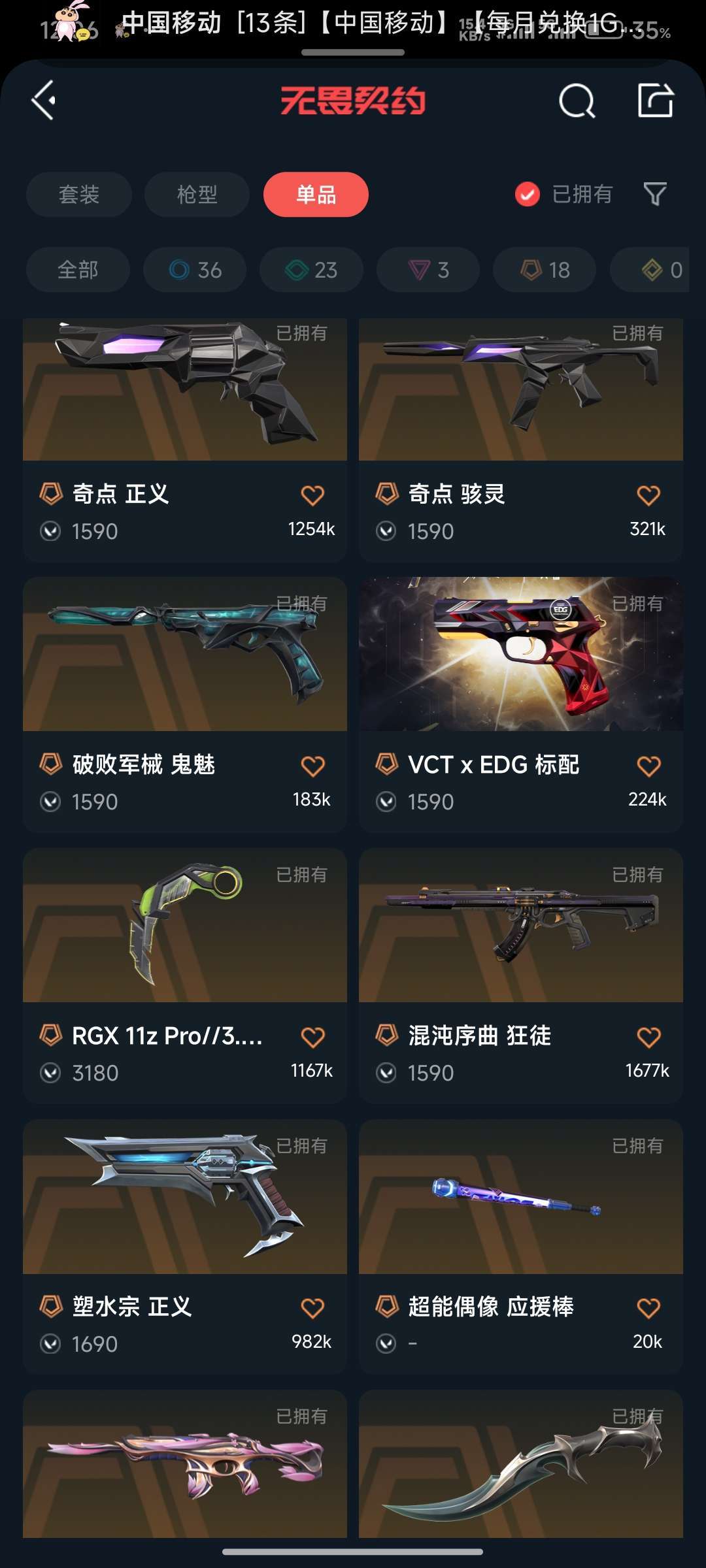The width and height of the screenshot is (706, 1568).
Task: Switch to the 枪型 tab
Action: pos(197,194)
